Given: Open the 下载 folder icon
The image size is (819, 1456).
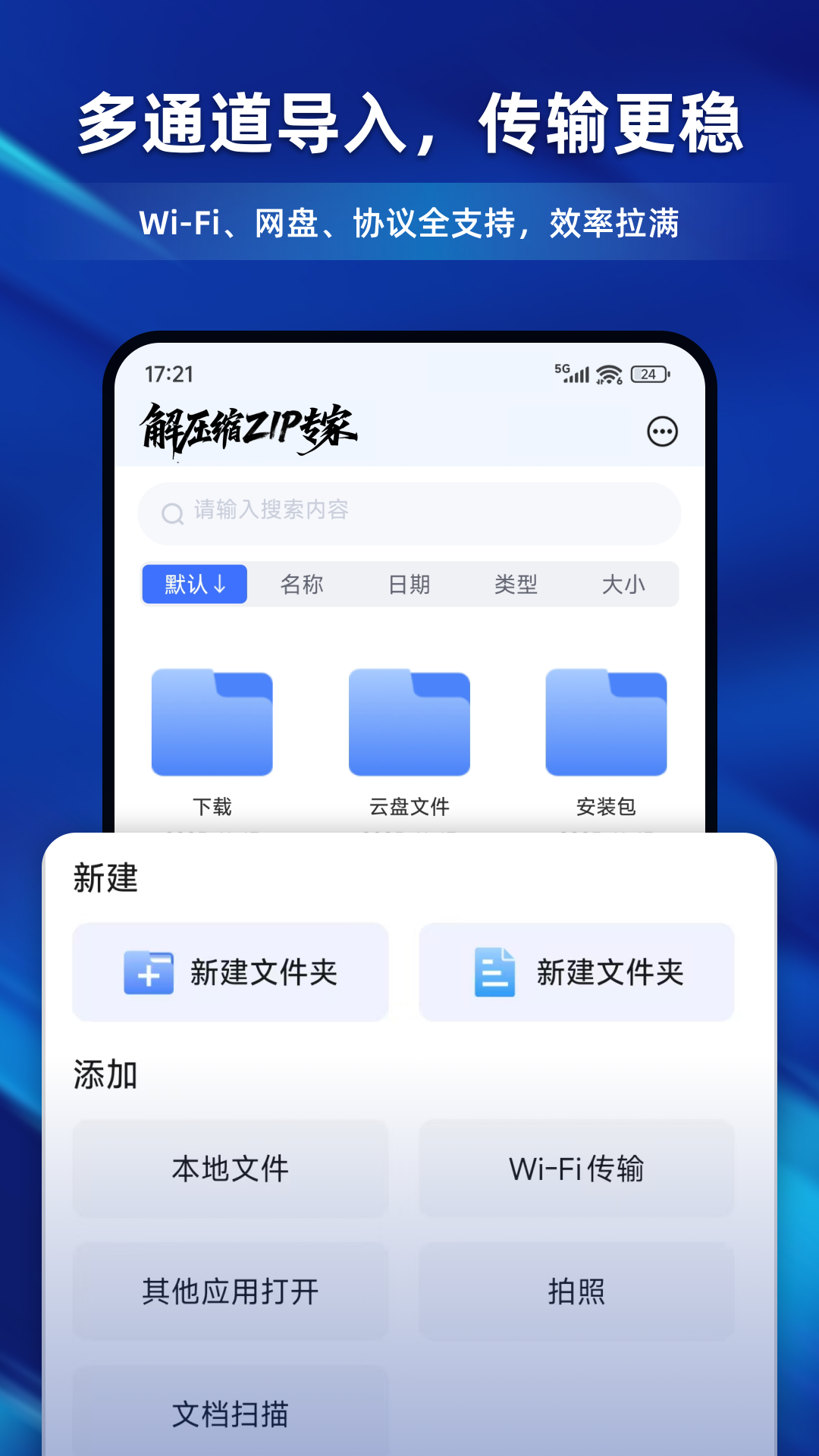Looking at the screenshot, I should pyautogui.click(x=213, y=722).
